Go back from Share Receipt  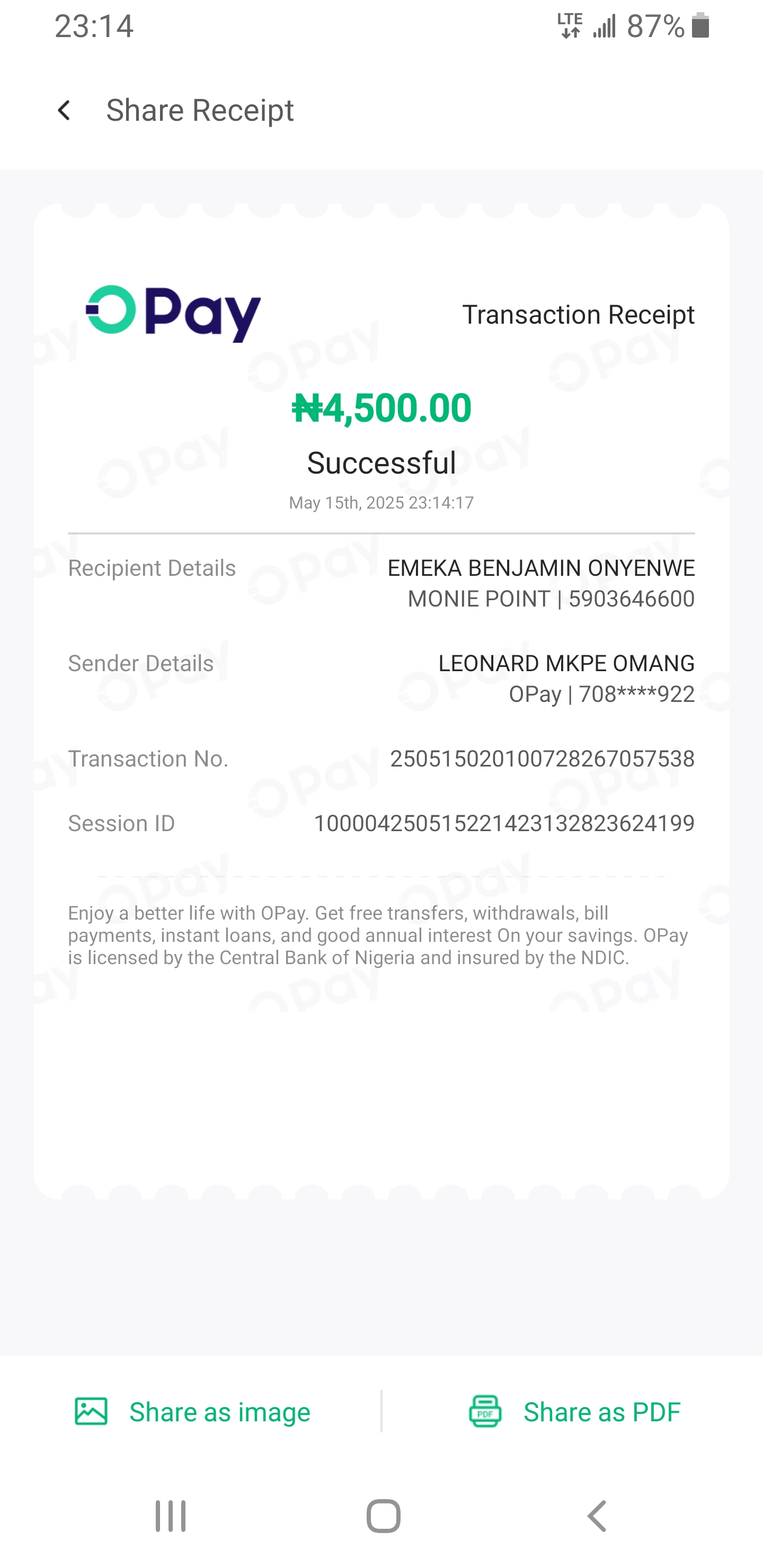pyautogui.click(x=64, y=111)
